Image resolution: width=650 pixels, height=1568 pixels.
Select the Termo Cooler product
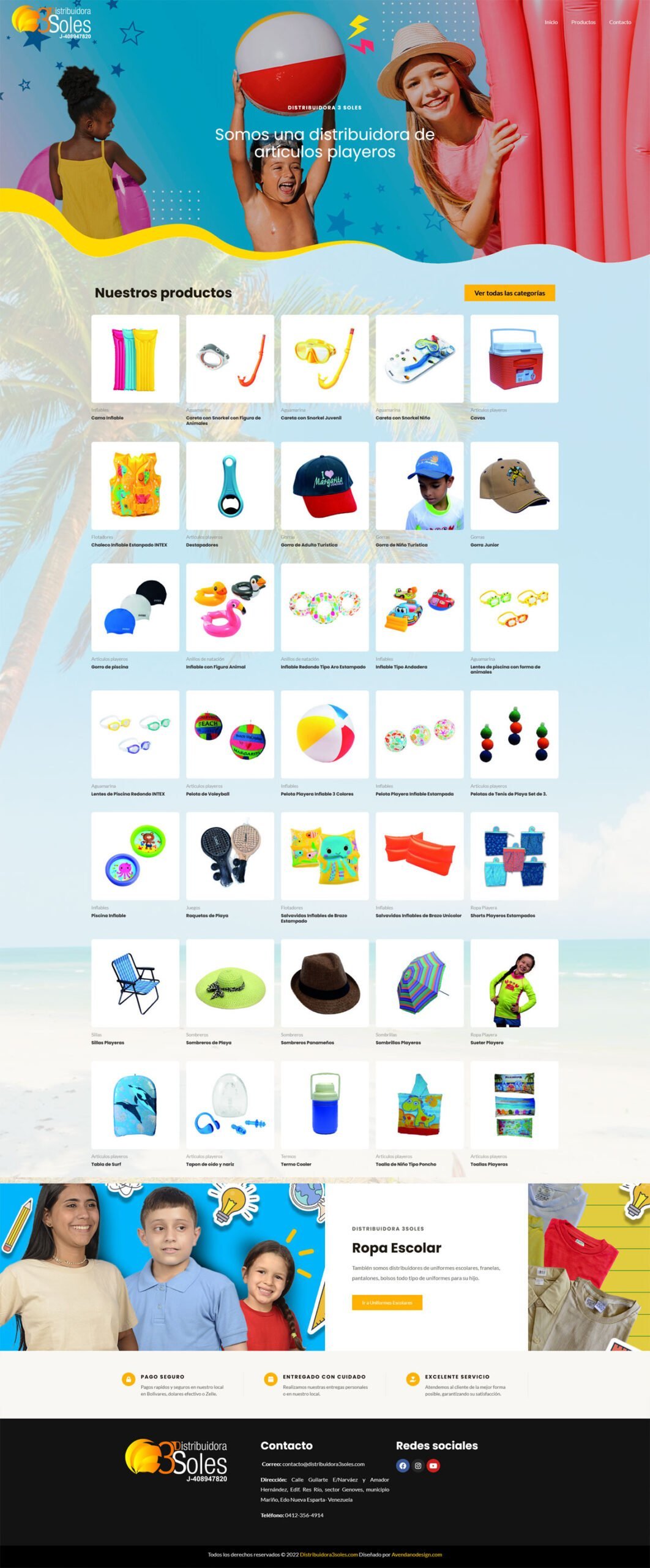(324, 1104)
